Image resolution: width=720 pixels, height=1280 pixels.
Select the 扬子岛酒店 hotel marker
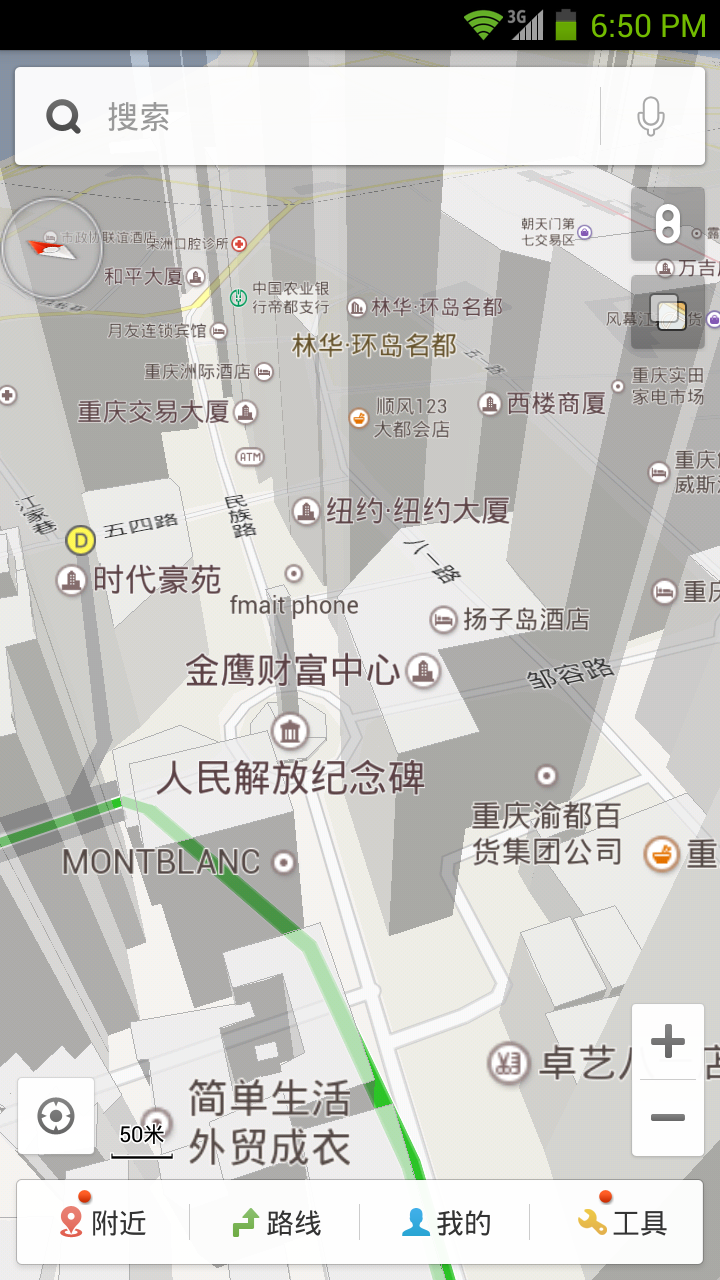(443, 620)
